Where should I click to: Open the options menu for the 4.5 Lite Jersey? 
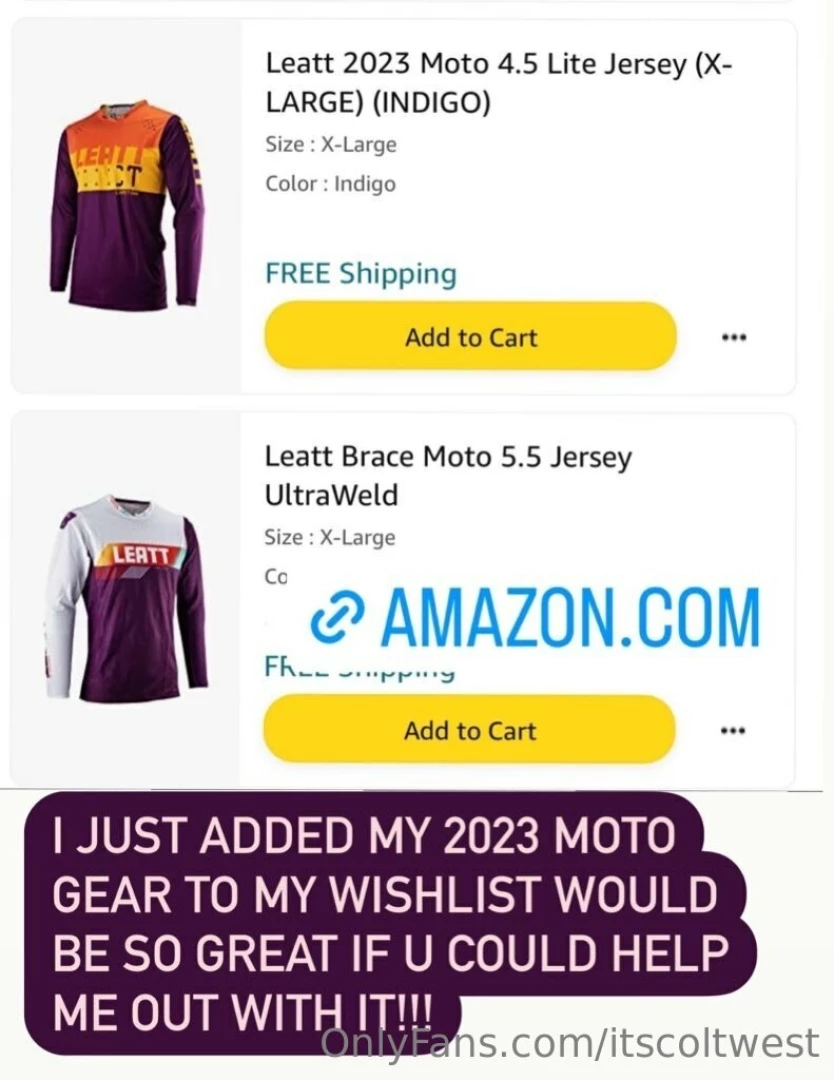[733, 337]
